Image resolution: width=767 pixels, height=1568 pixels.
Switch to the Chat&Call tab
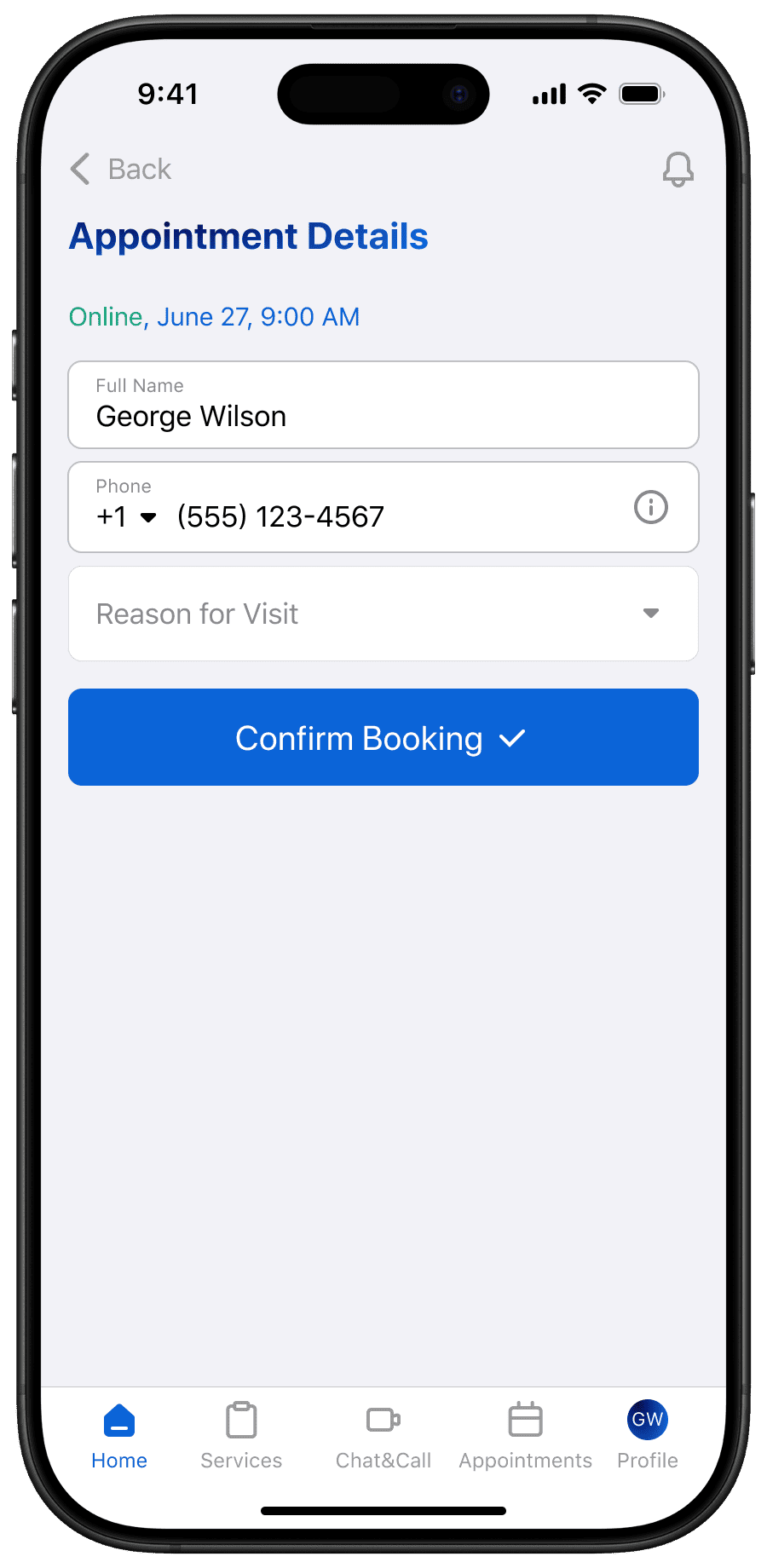[383, 1437]
